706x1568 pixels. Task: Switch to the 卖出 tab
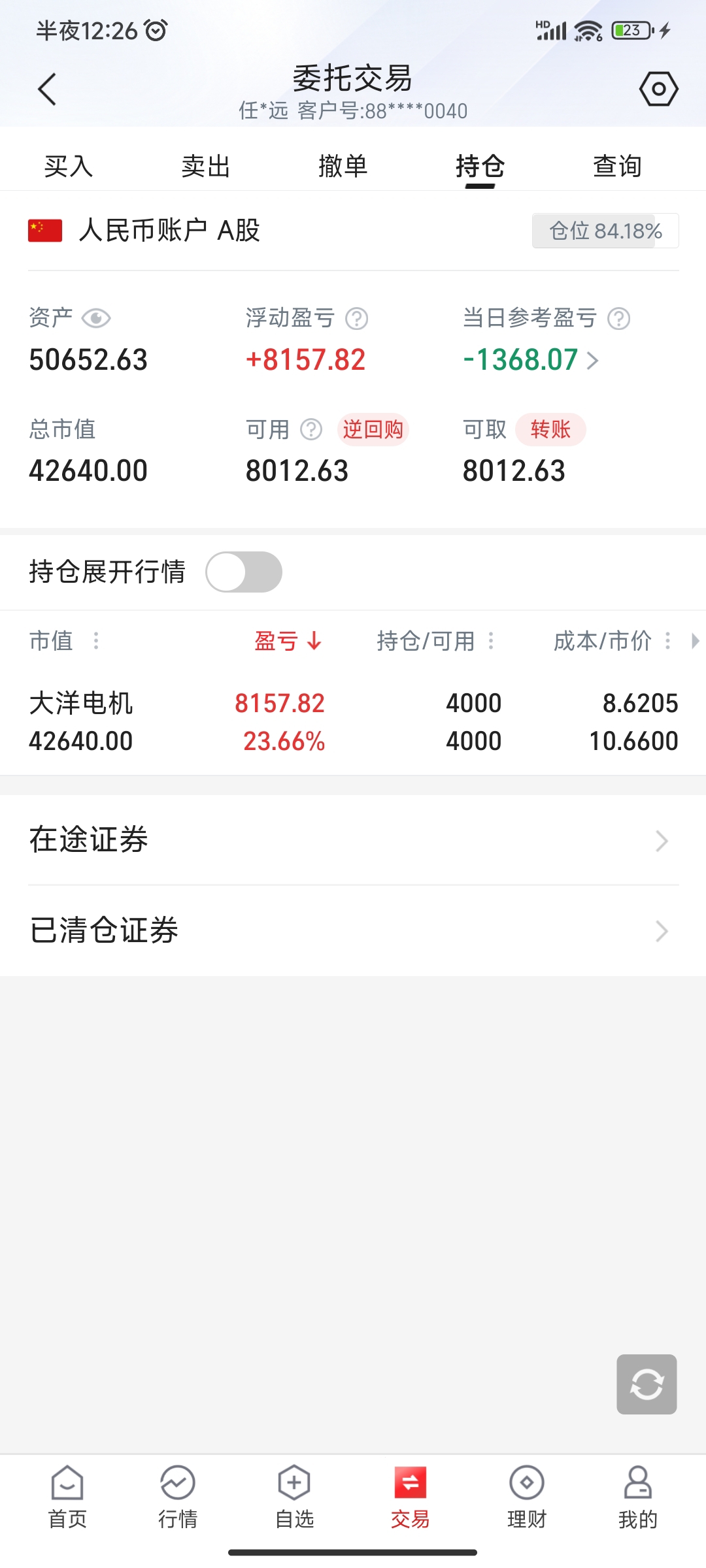(x=206, y=166)
